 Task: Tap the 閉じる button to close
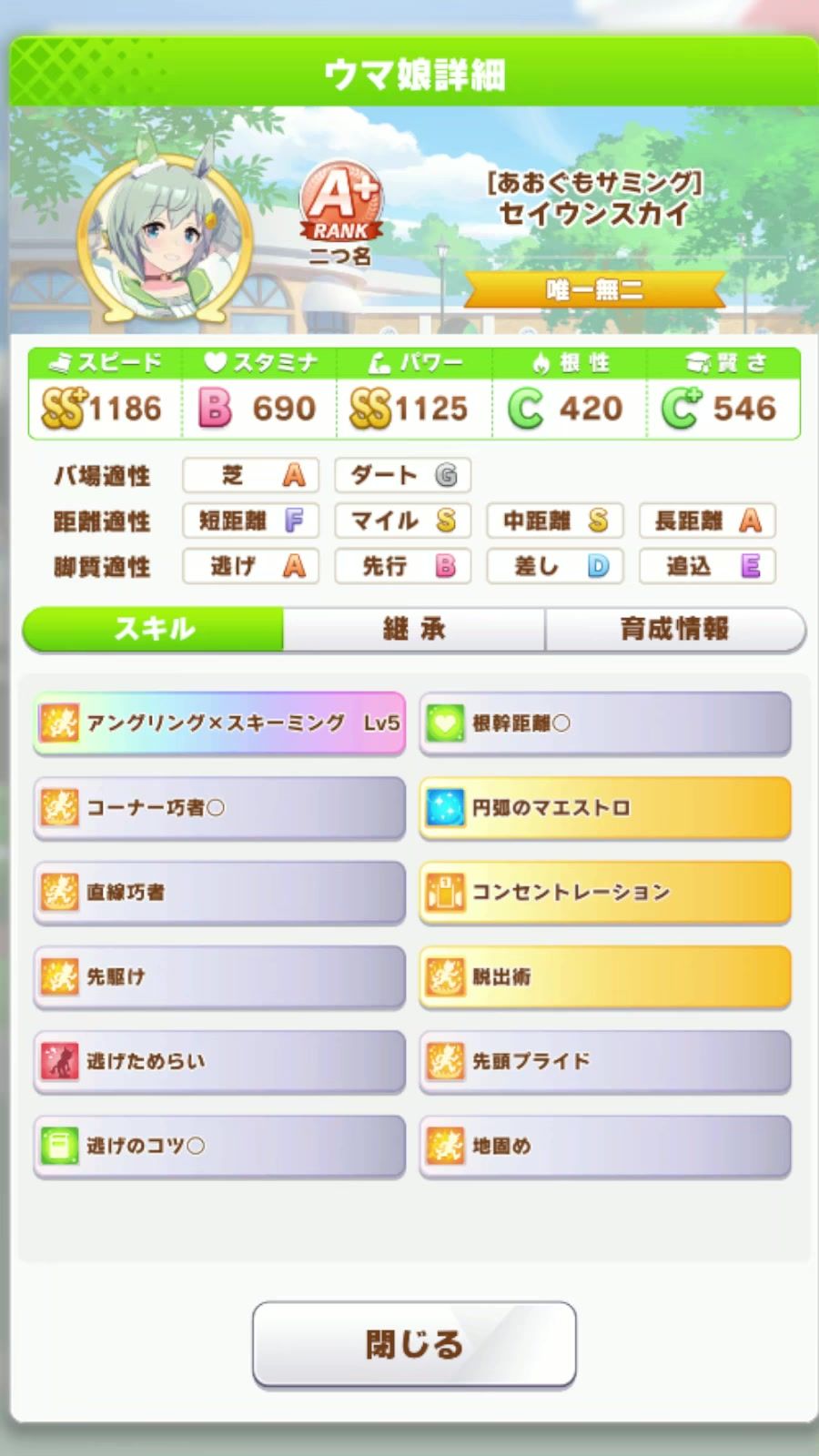[x=414, y=1344]
